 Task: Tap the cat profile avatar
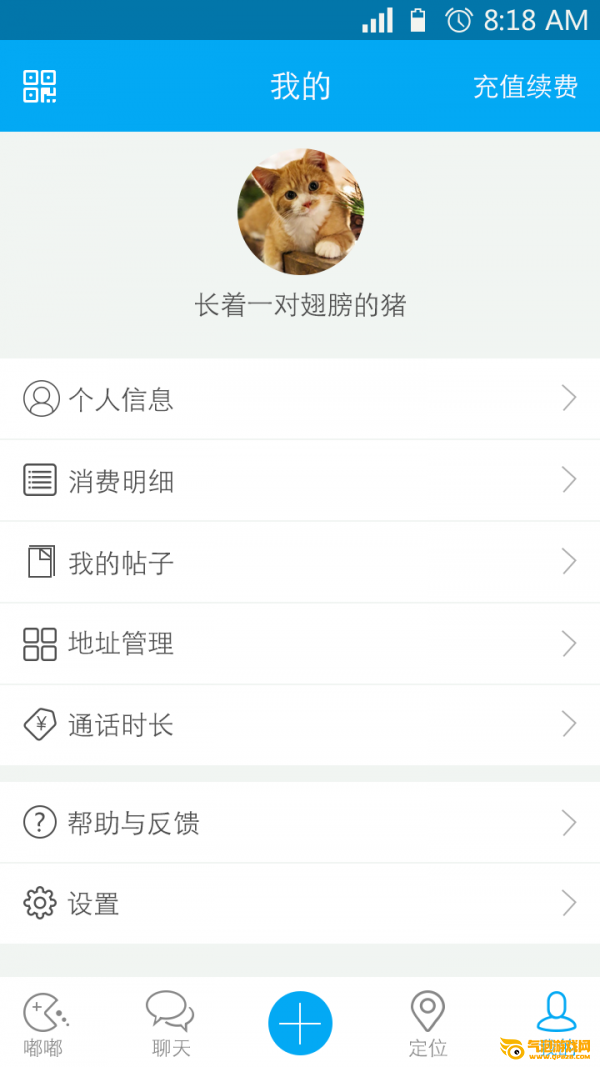[x=300, y=212]
